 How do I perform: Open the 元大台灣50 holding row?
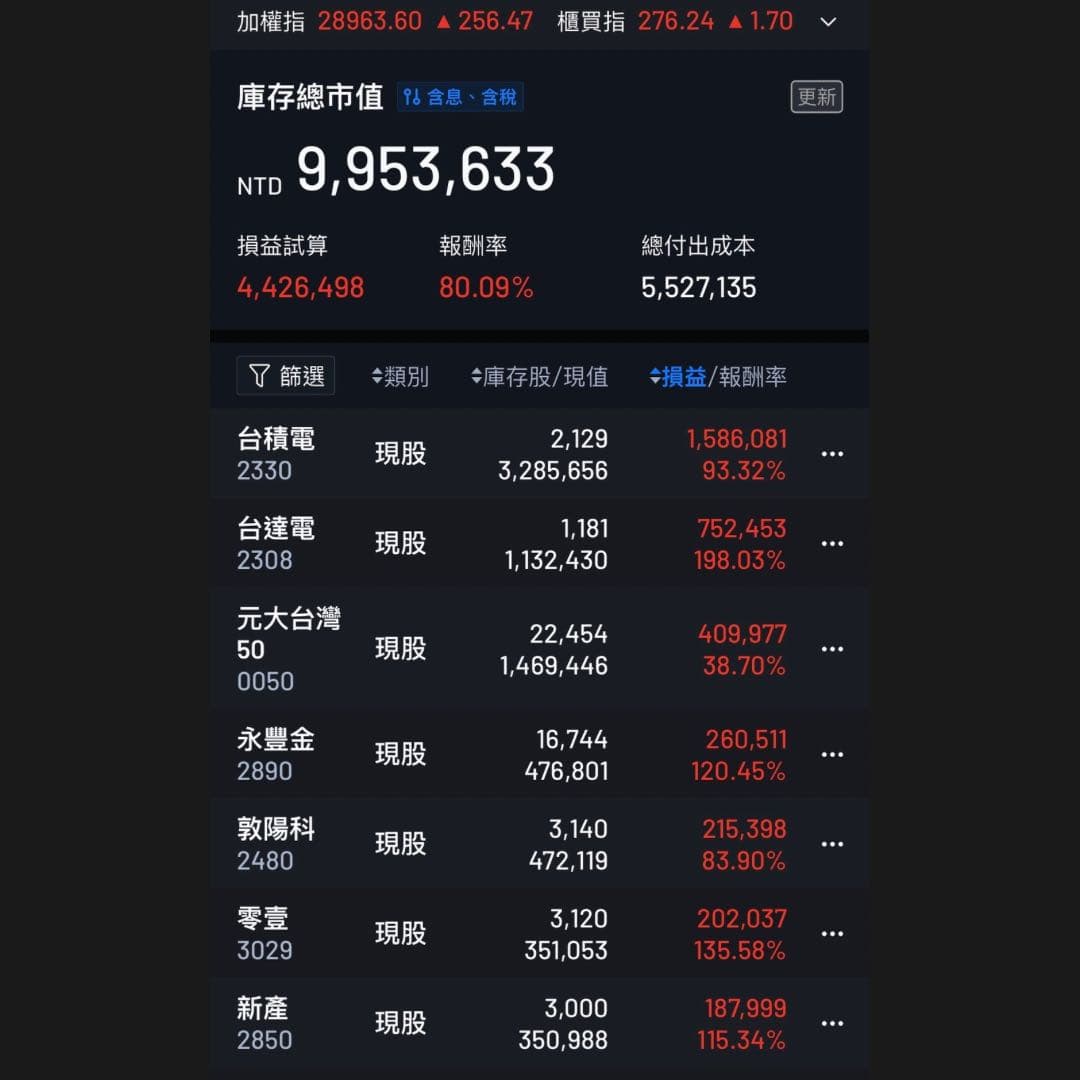(288, 649)
